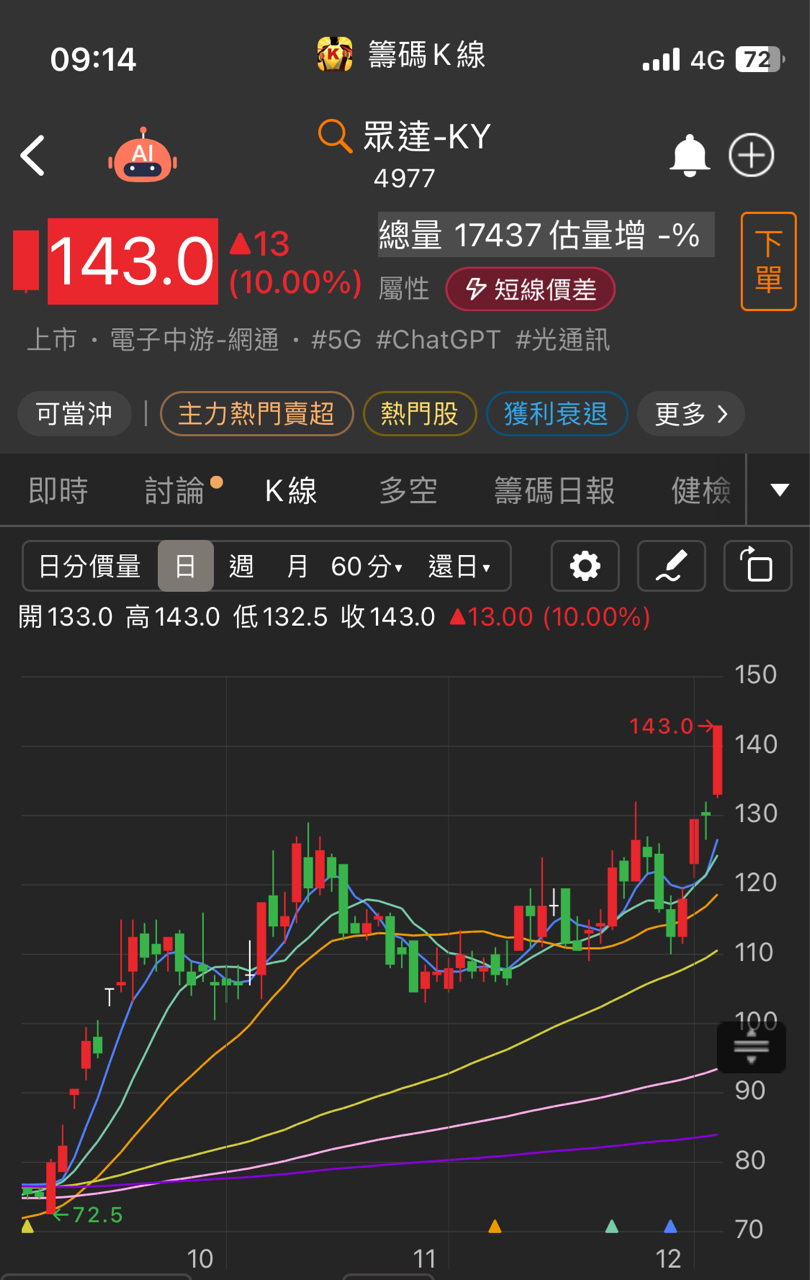The image size is (810, 1280).
Task: Switch to the 即時 tab
Action: click(x=58, y=491)
